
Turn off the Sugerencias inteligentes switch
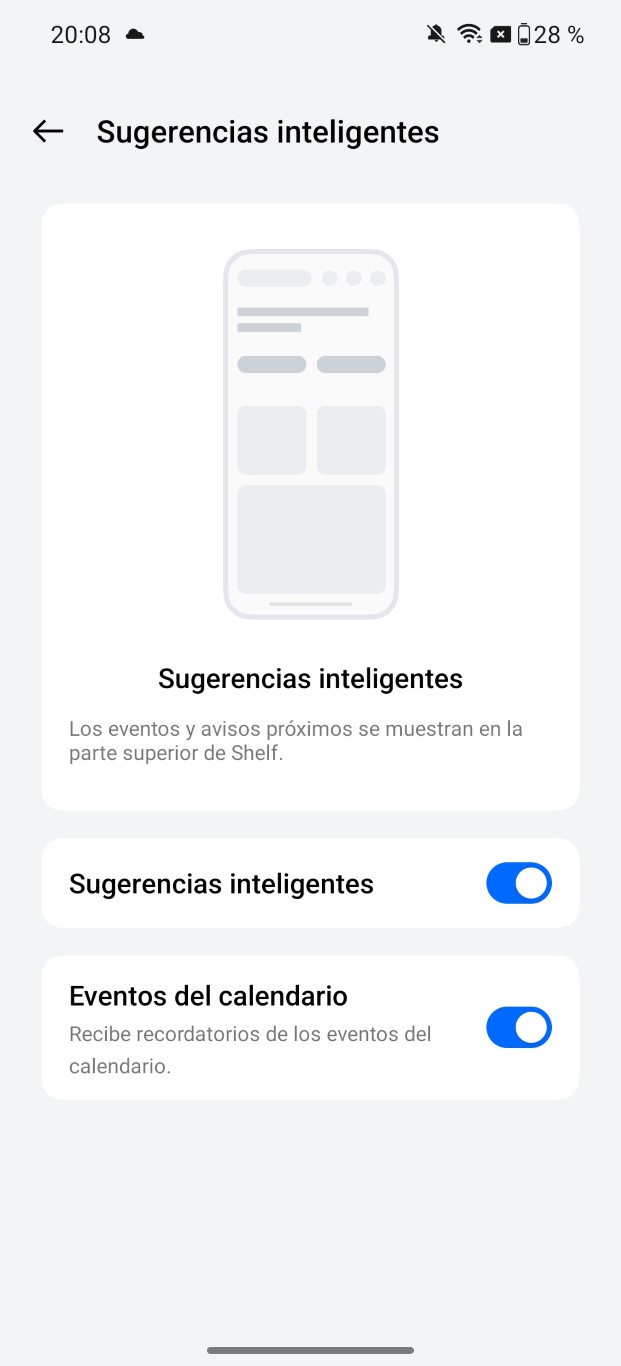click(518, 883)
